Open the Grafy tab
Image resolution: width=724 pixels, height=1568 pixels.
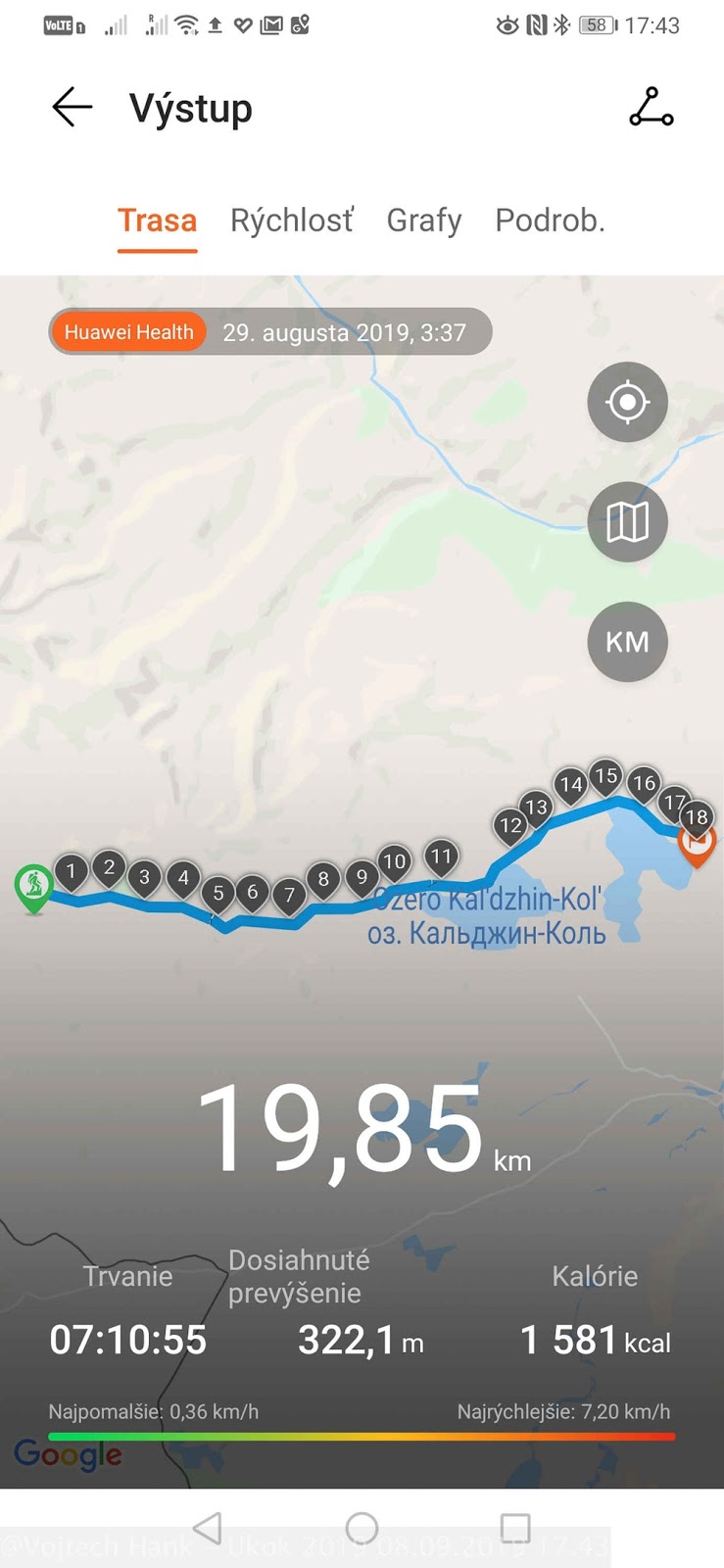point(424,220)
